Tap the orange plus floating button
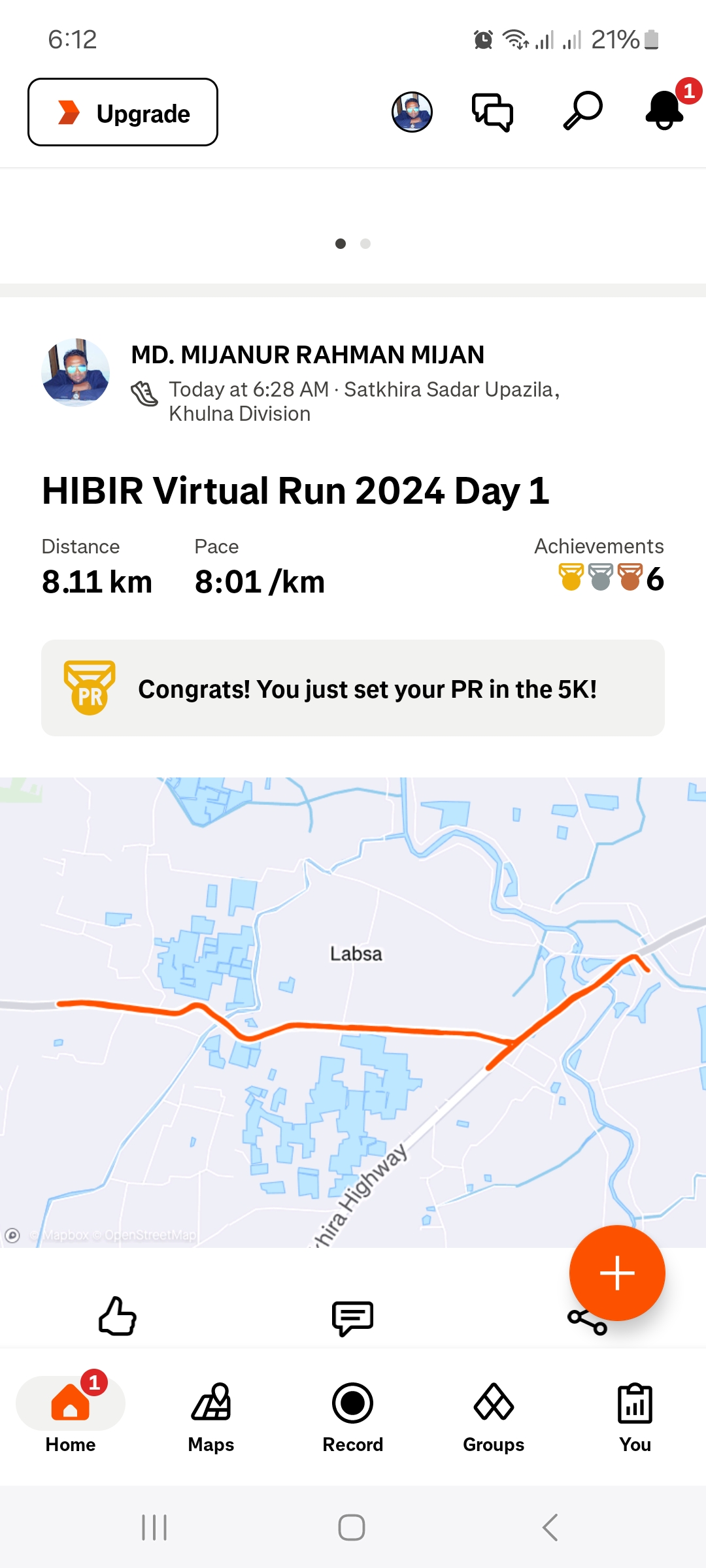 pos(617,1273)
